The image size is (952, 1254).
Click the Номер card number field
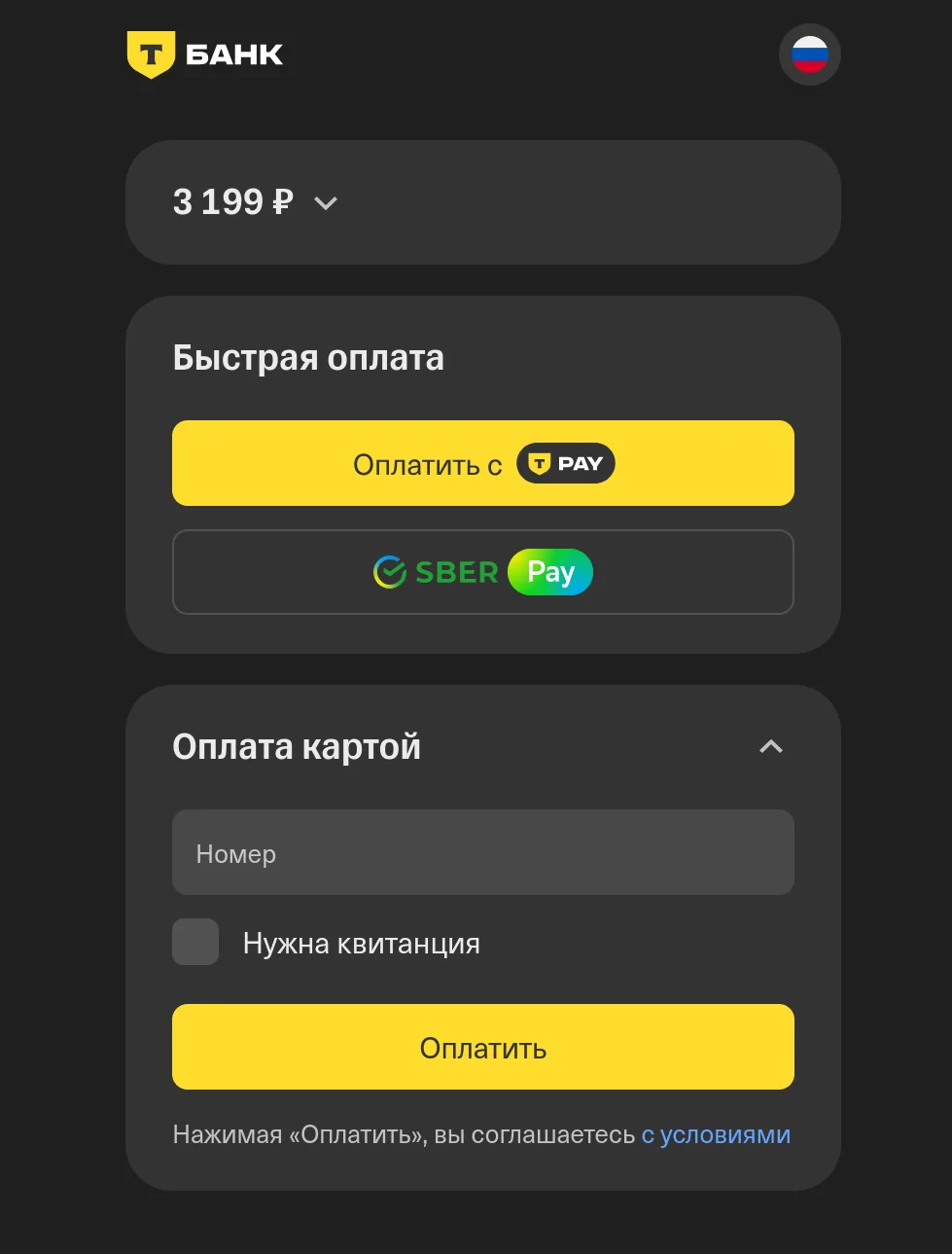click(x=482, y=852)
